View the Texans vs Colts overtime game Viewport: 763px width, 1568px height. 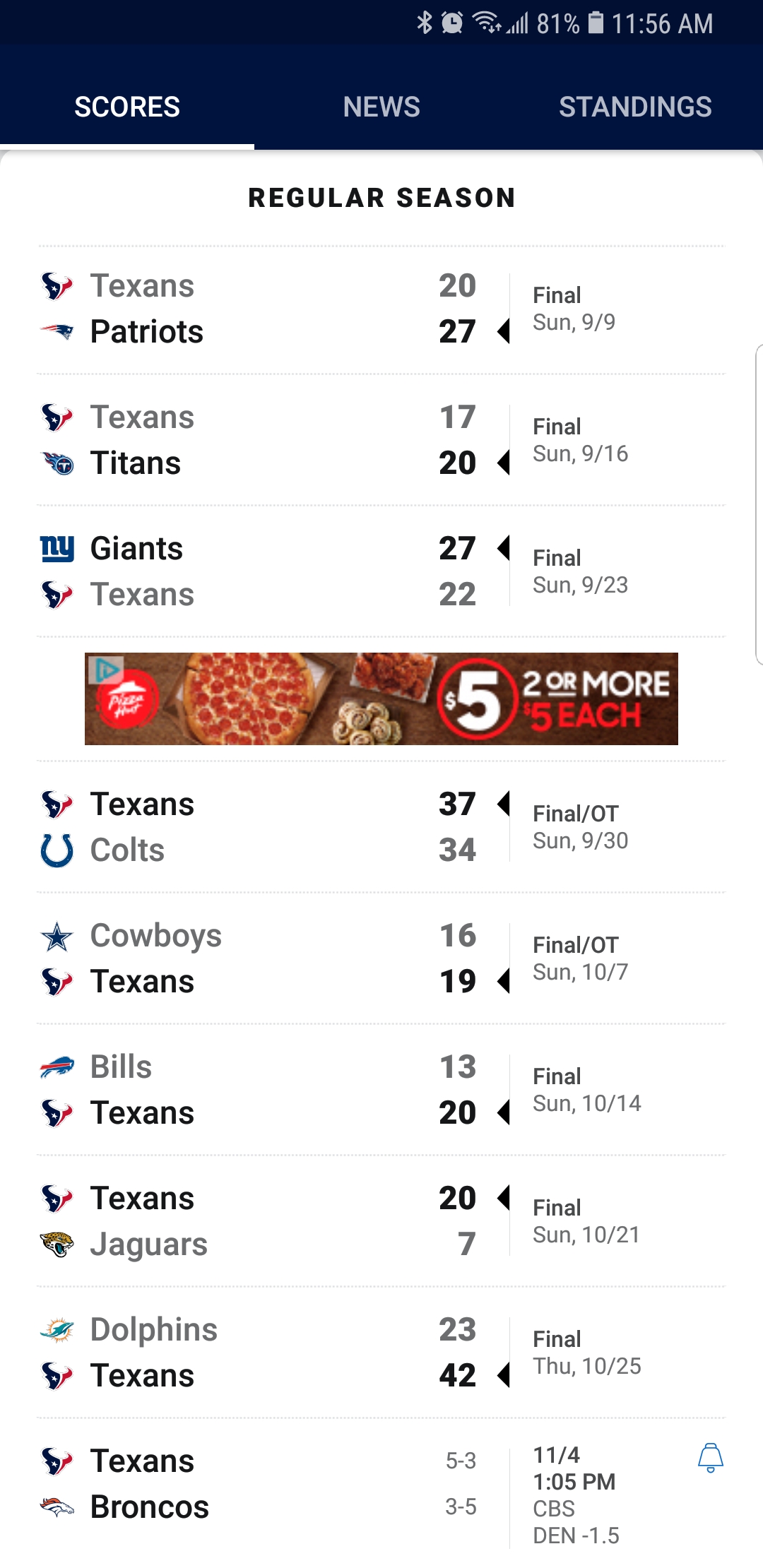click(283, 828)
